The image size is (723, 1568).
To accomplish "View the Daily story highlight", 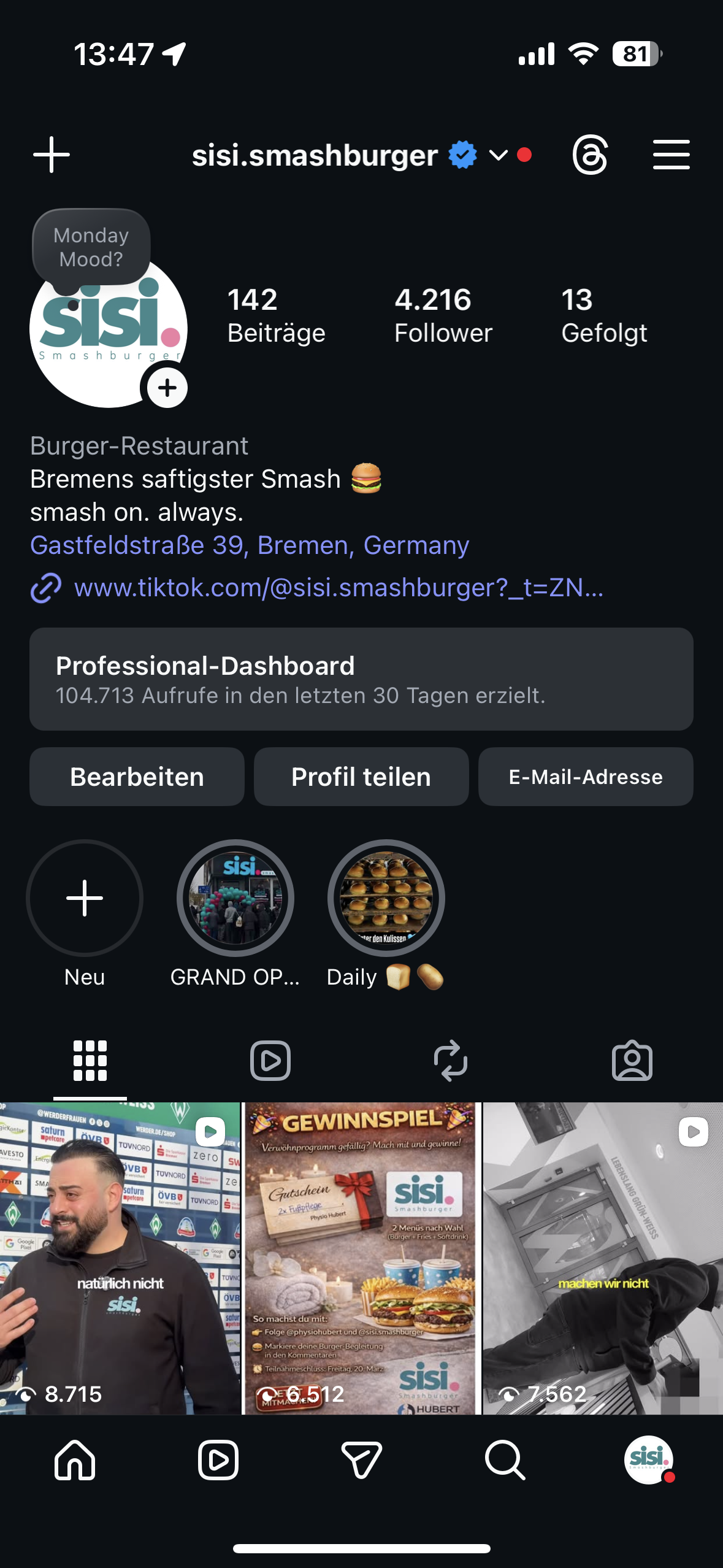I will click(x=386, y=898).
